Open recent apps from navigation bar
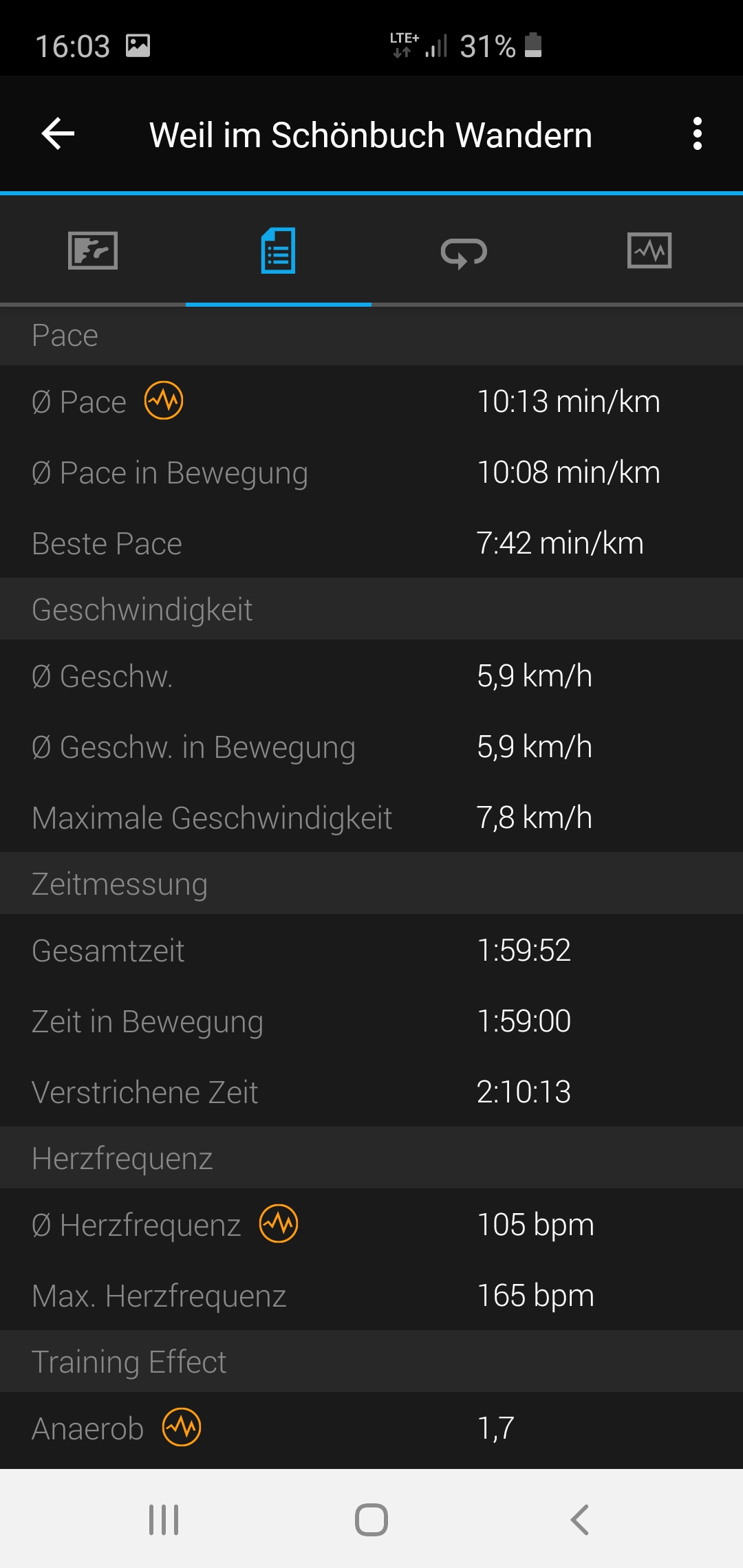This screenshot has height=1568, width=743. tap(164, 1519)
